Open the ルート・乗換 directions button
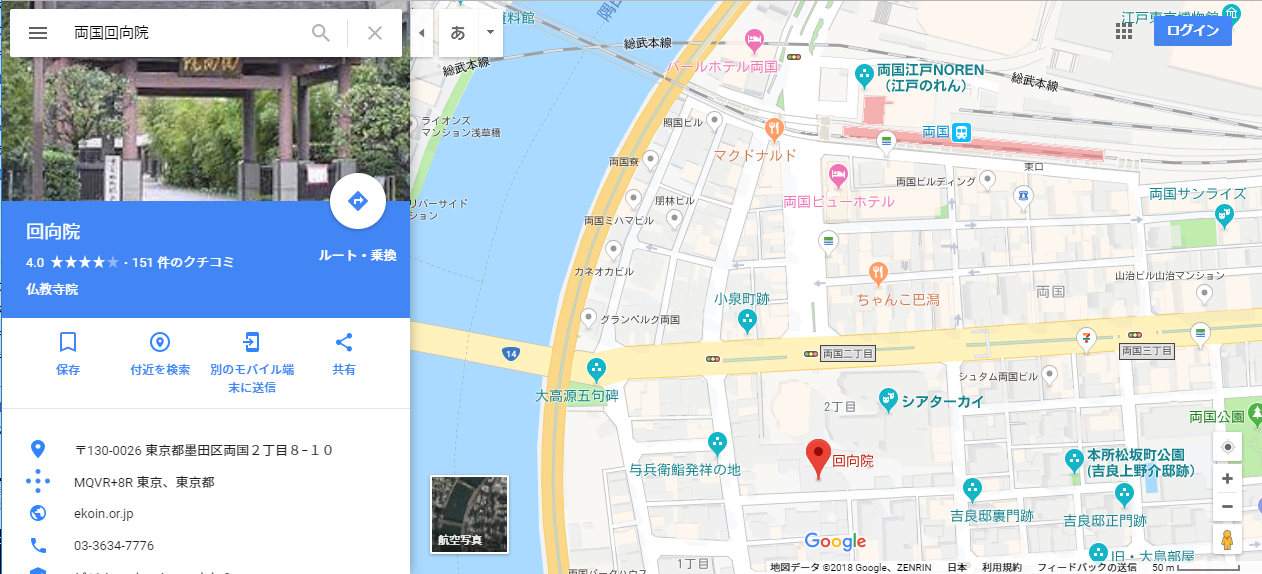This screenshot has height=574, width=1262. click(358, 202)
